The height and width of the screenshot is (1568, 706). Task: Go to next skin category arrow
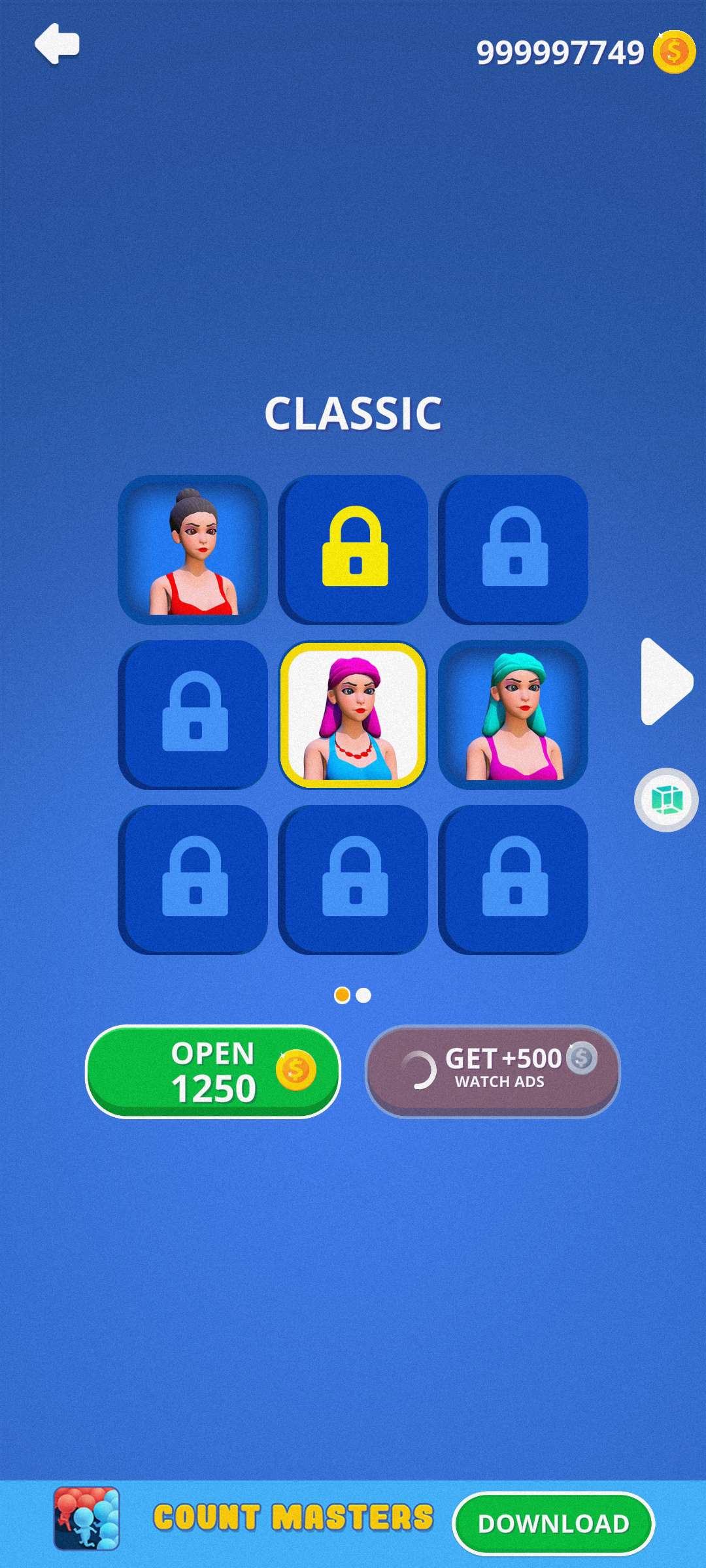point(665,681)
